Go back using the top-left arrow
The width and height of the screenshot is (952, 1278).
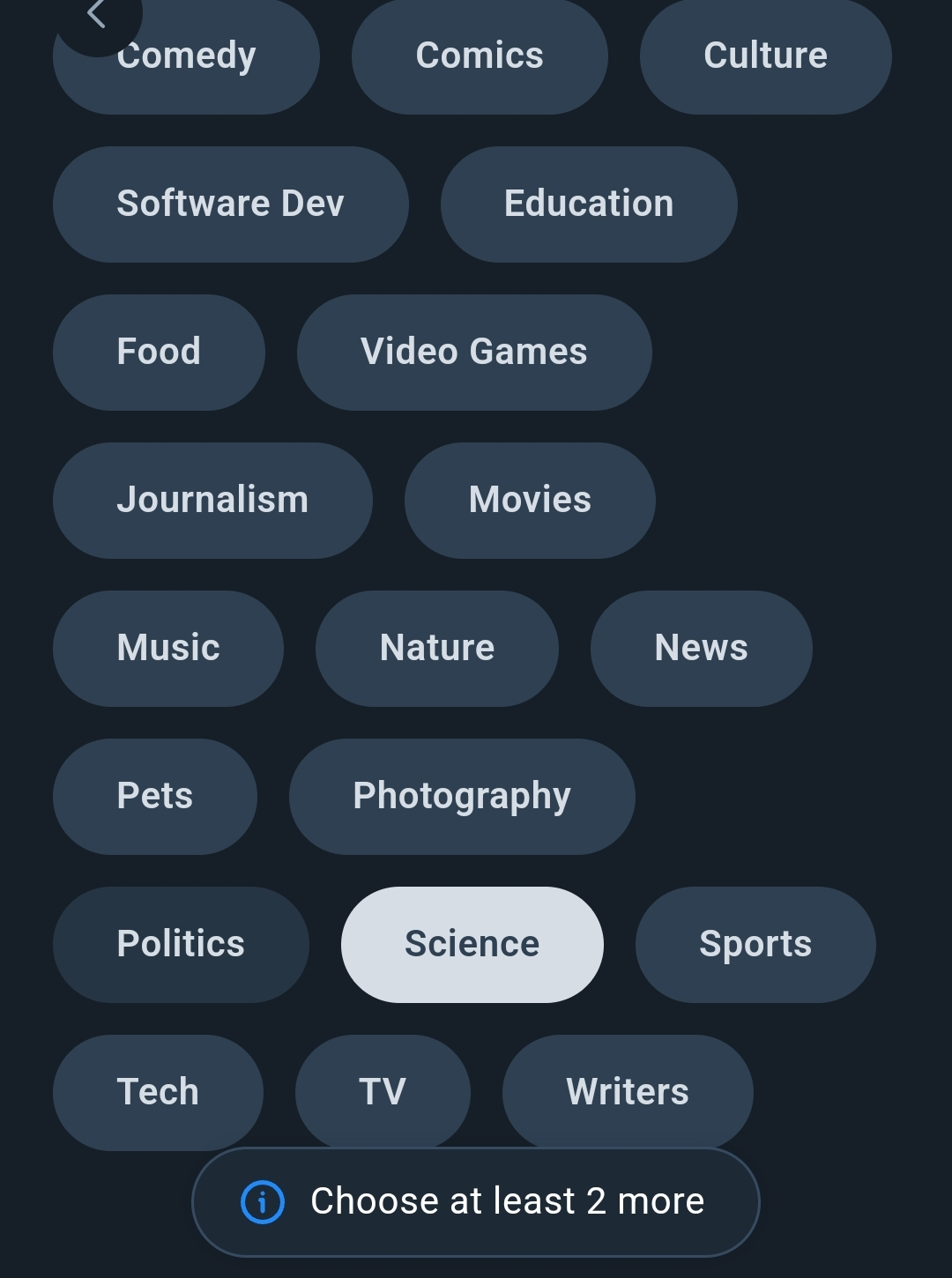point(96,16)
